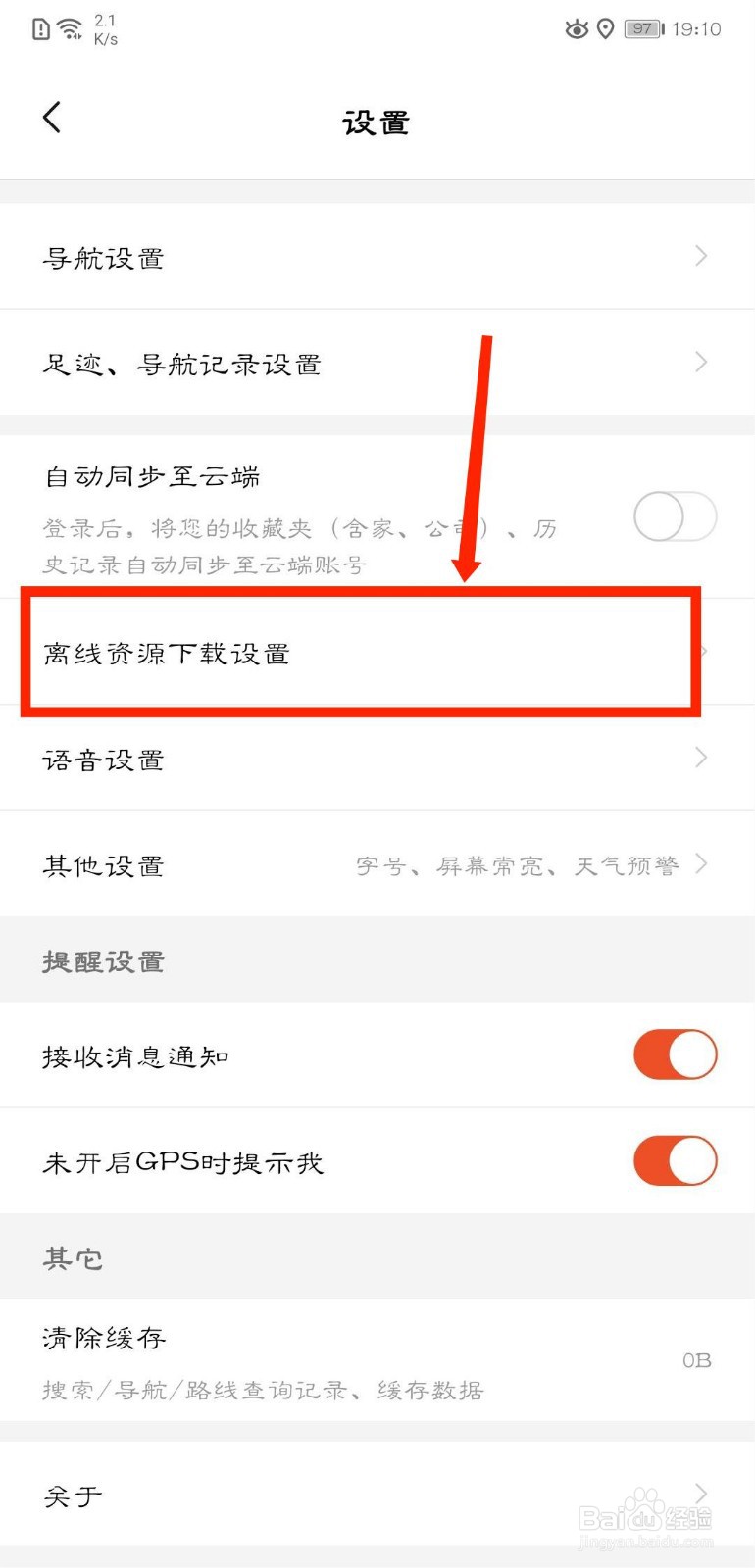Tap the back arrow to leave Settings
755x1568 pixels.
tap(52, 117)
